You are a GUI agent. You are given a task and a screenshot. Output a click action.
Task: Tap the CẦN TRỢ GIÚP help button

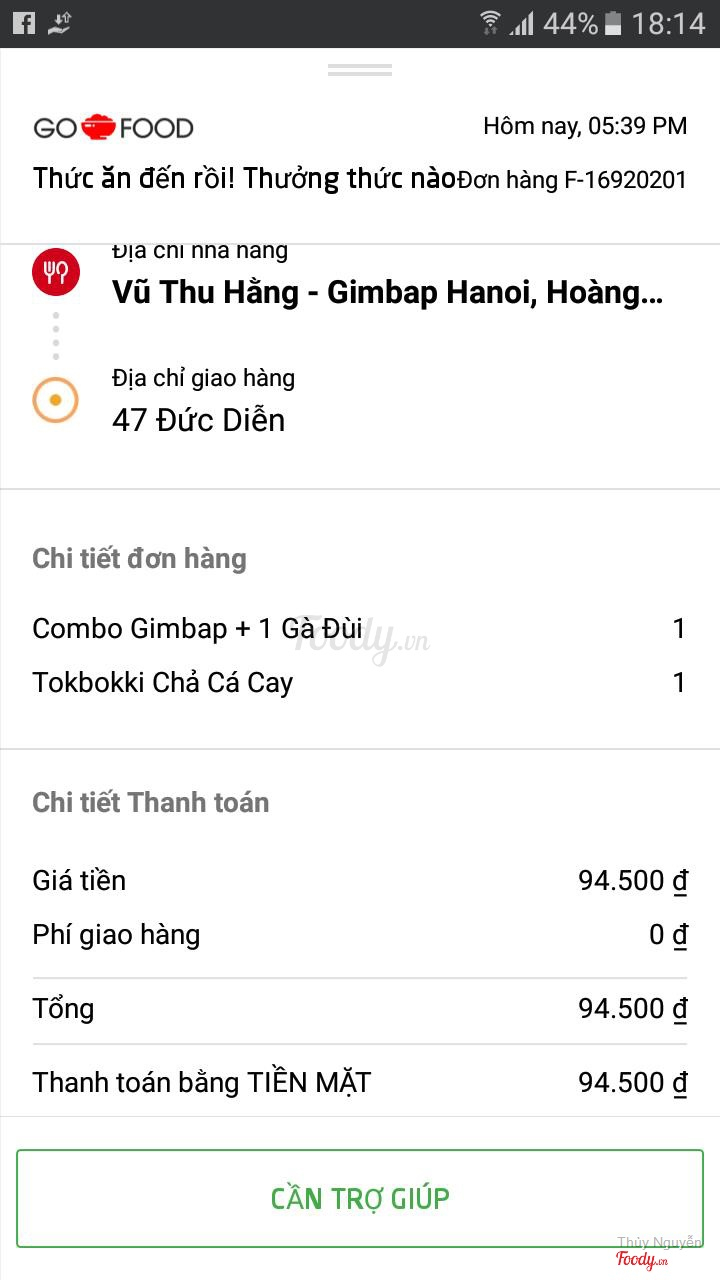360,1198
